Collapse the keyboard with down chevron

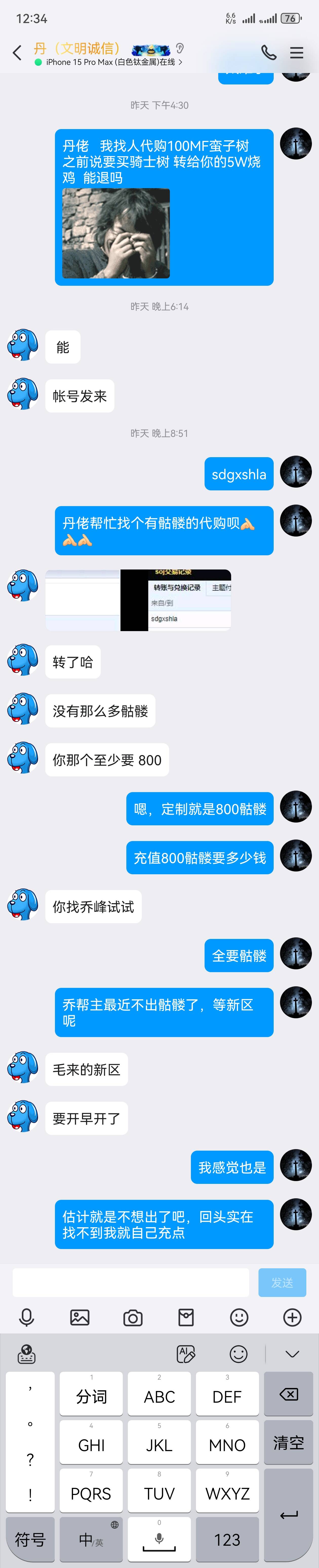point(292,1354)
